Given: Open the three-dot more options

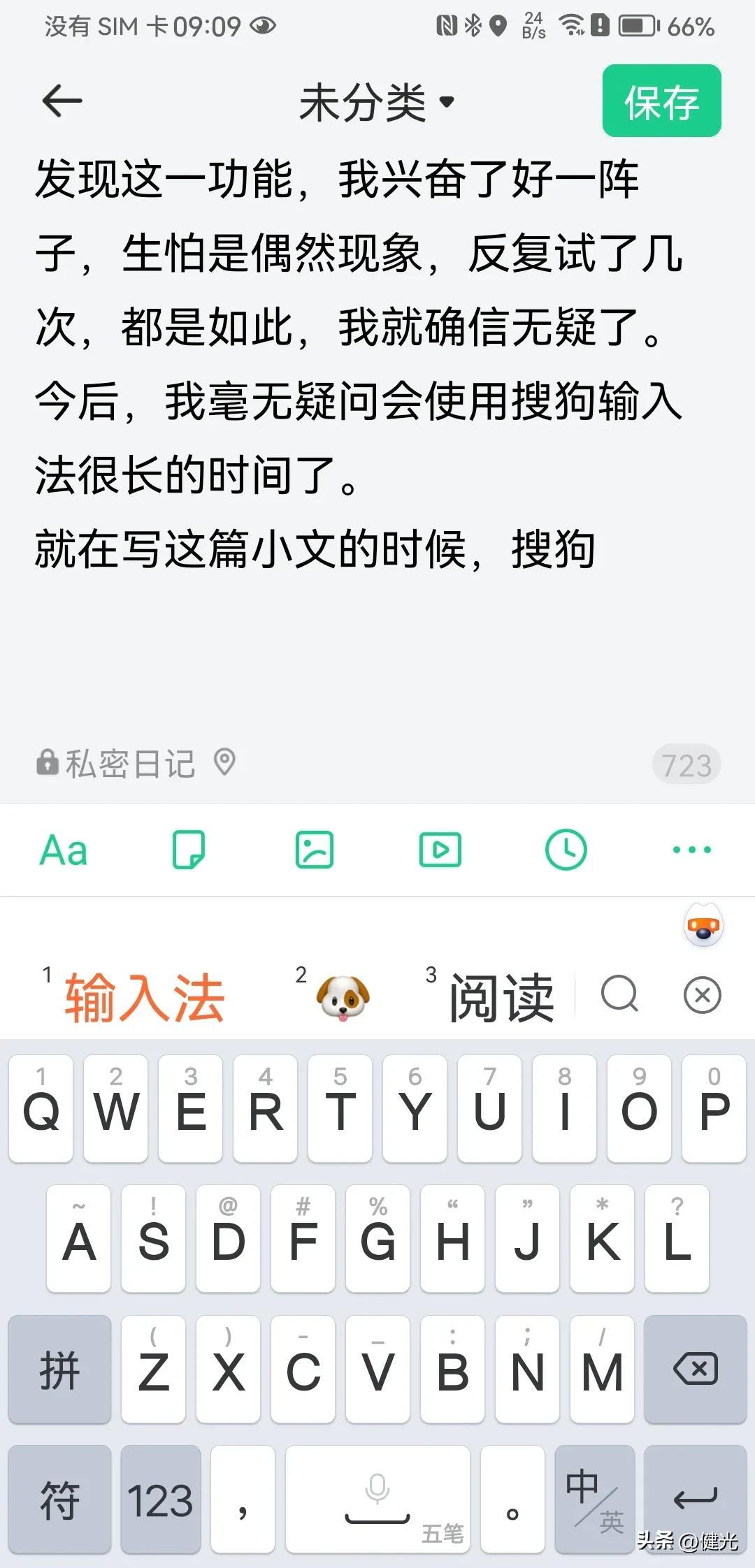Looking at the screenshot, I should (x=691, y=850).
